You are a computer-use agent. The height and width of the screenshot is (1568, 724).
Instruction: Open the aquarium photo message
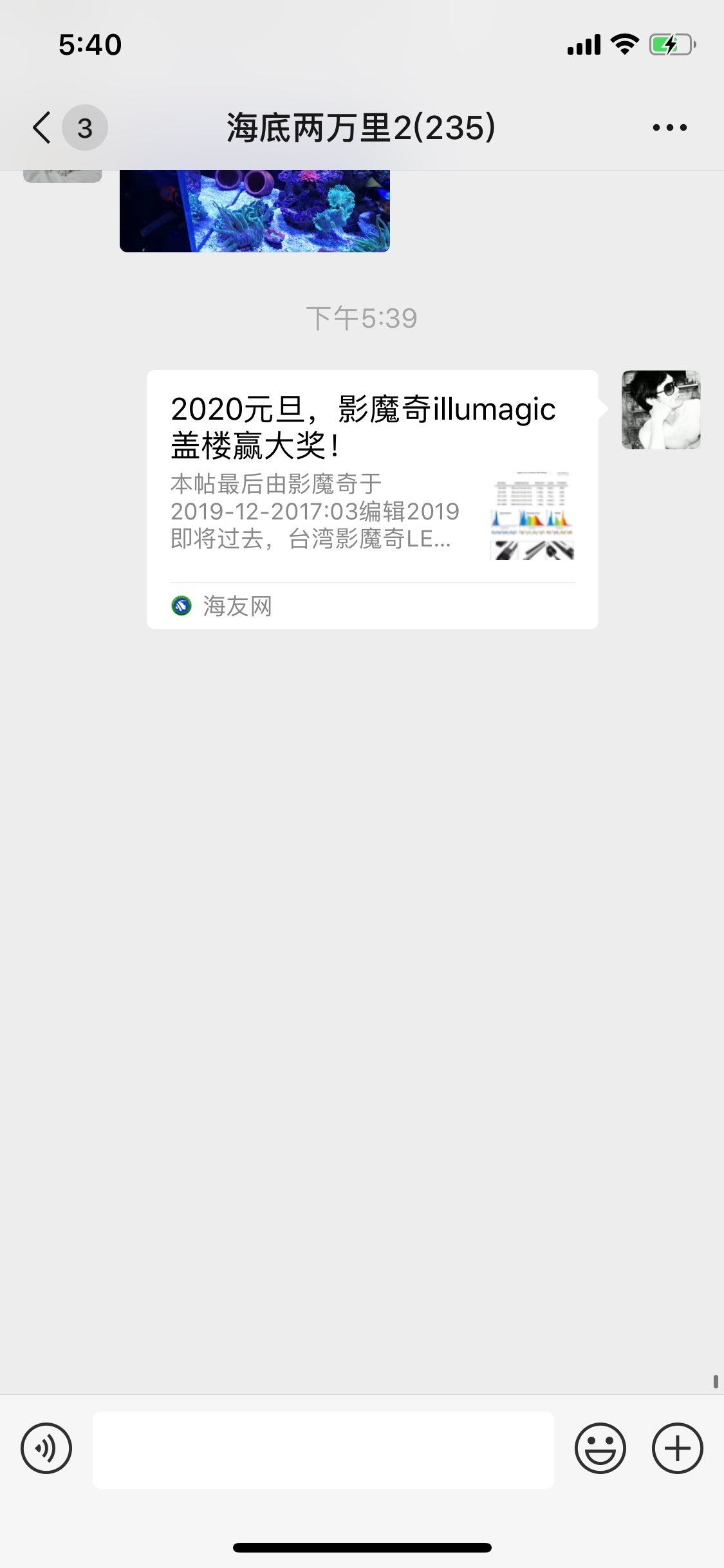click(254, 211)
